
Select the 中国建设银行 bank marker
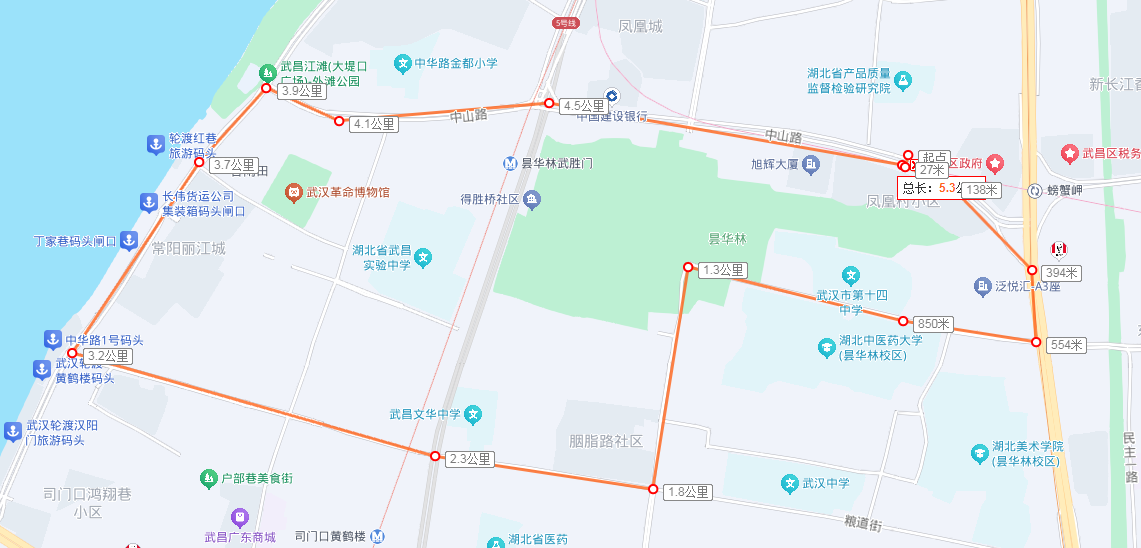(613, 96)
